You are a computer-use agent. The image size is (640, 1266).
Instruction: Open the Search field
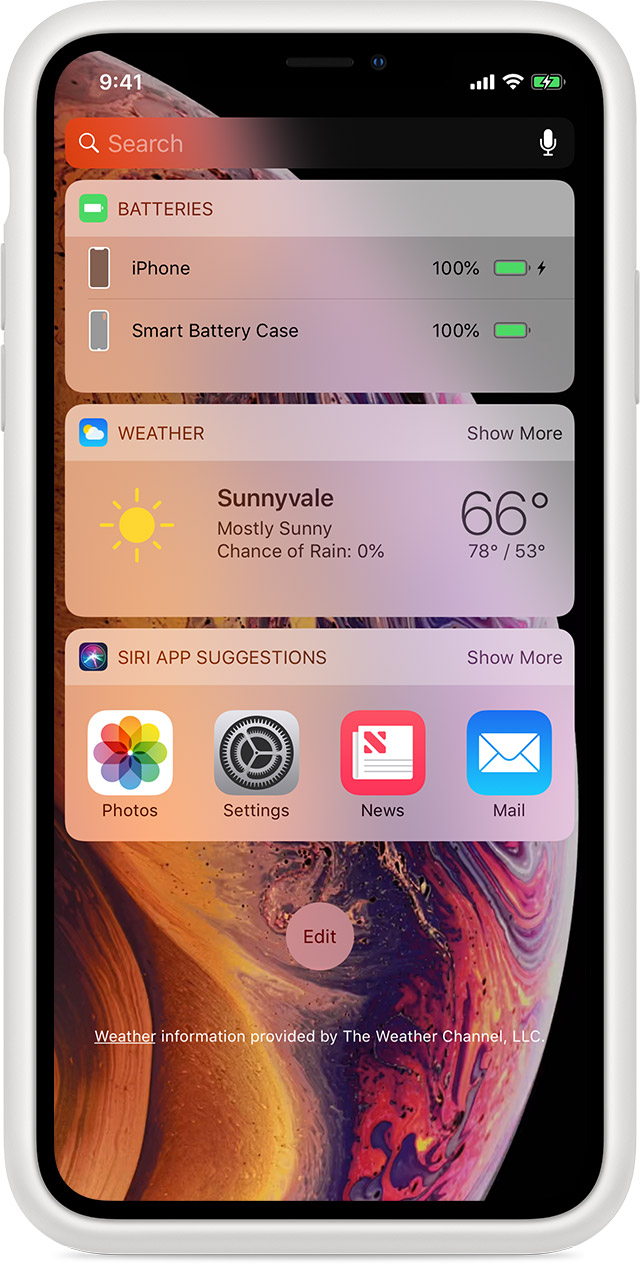point(319,143)
